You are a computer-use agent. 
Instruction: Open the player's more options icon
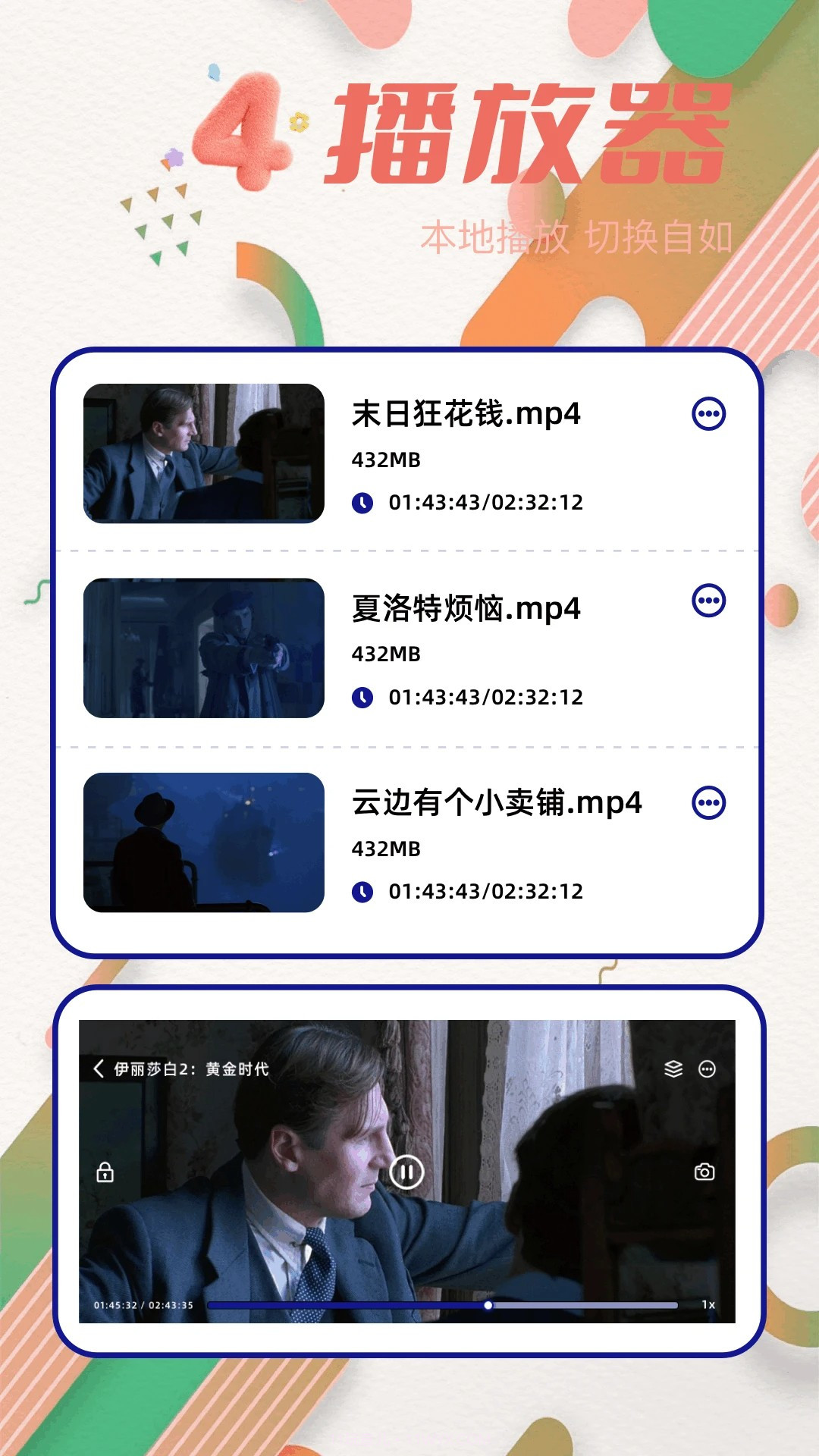(708, 1069)
